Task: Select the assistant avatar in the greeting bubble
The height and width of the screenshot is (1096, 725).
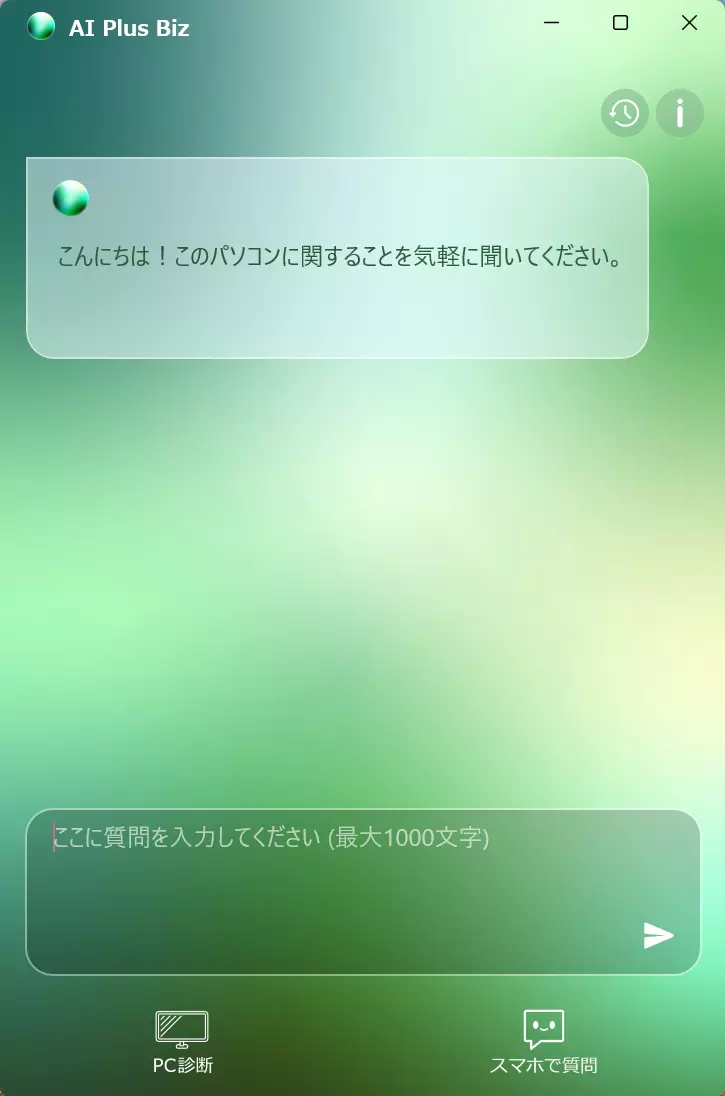Action: coord(70,198)
